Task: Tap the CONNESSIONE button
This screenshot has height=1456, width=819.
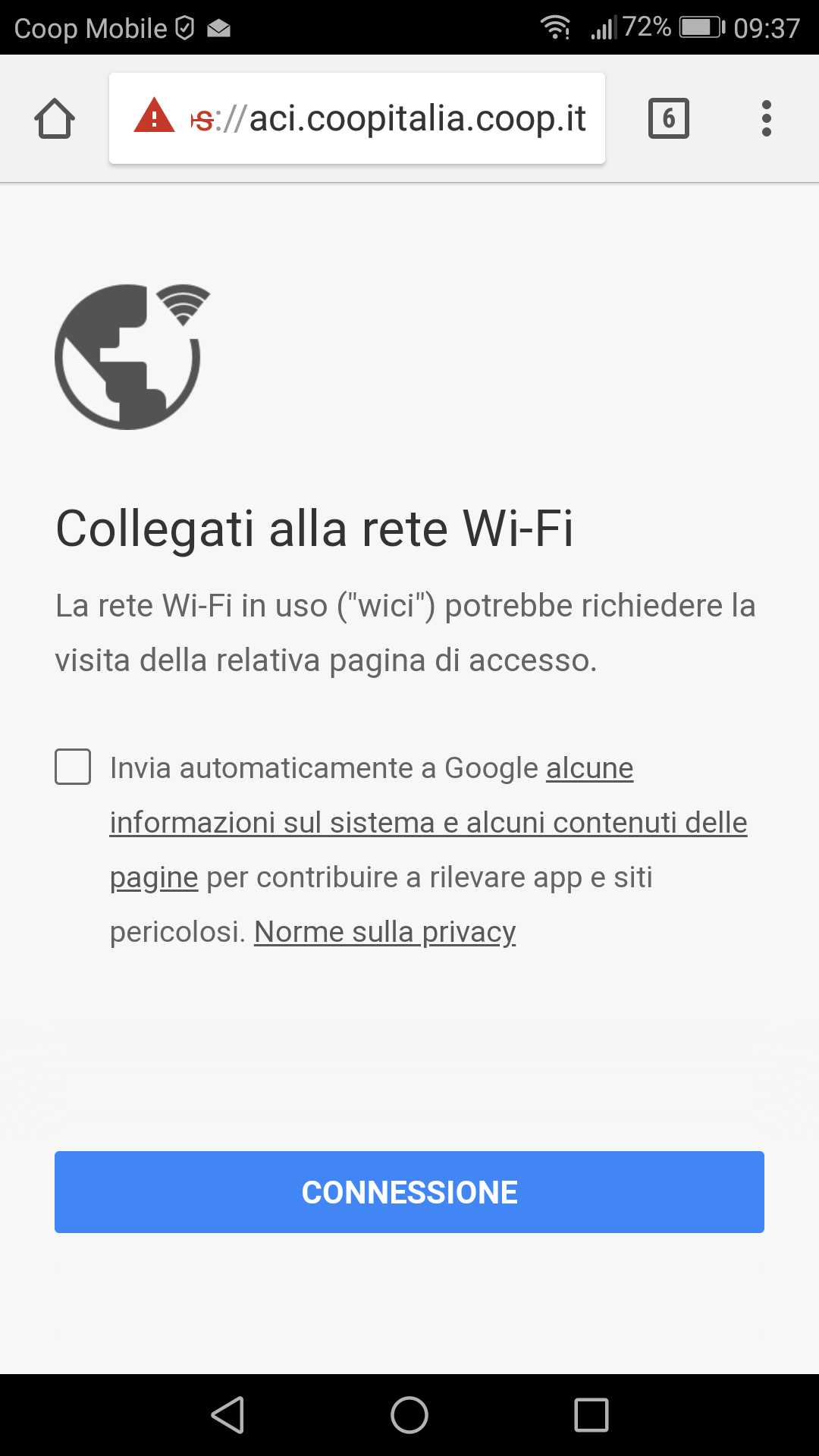Action: [x=409, y=1192]
